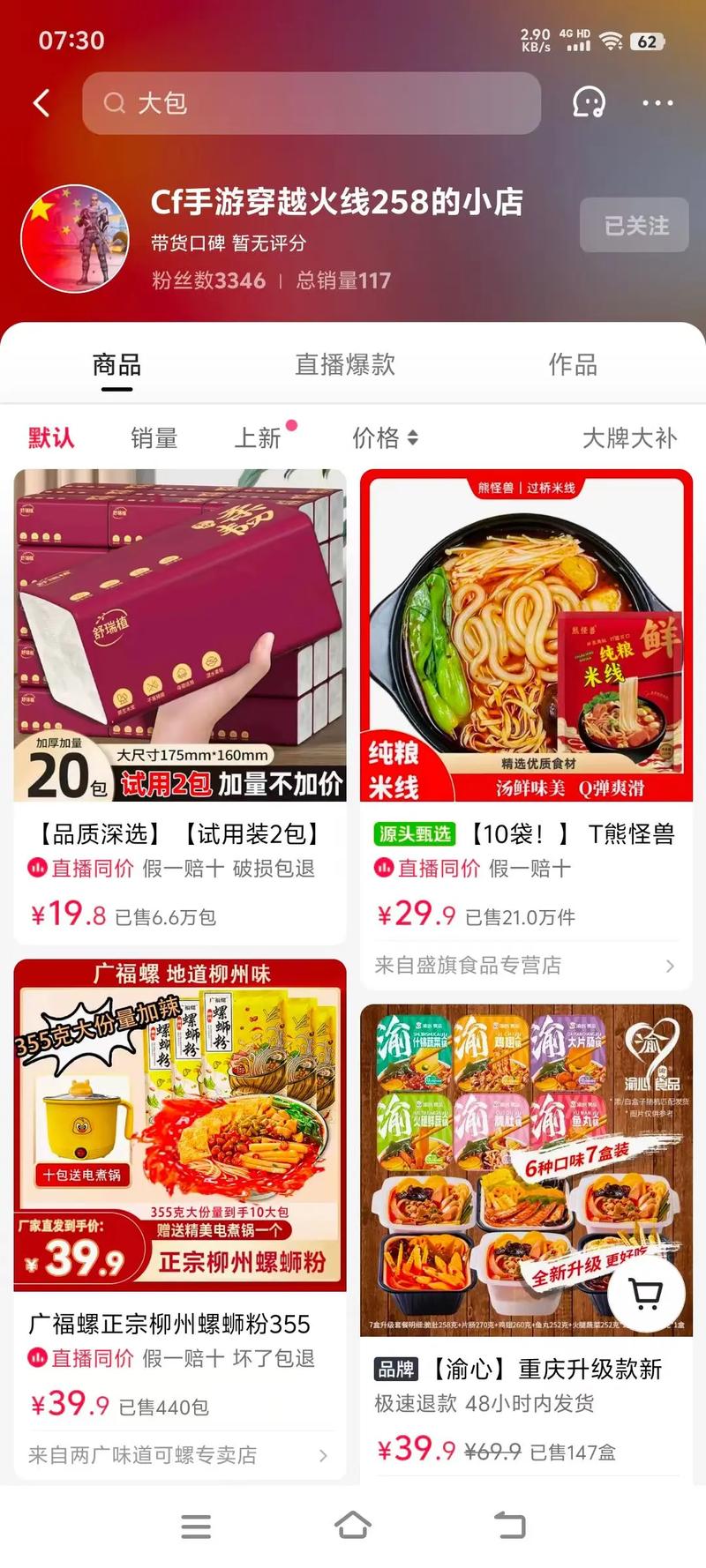
Task: Tap the system home button
Action: tap(353, 1525)
